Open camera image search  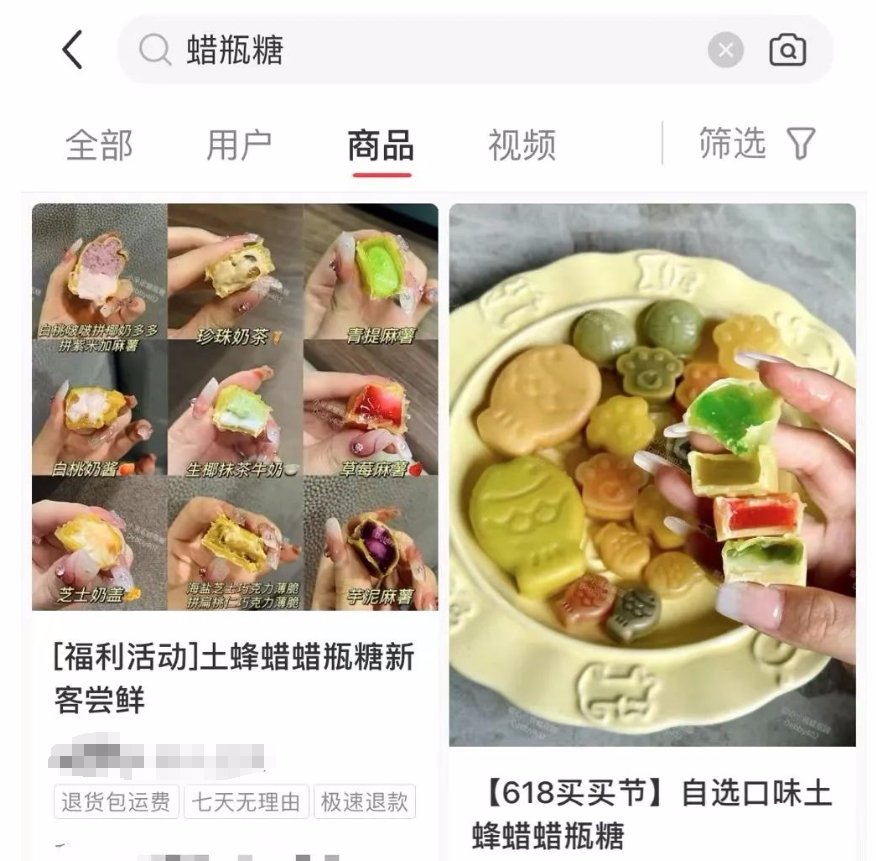[x=787, y=49]
